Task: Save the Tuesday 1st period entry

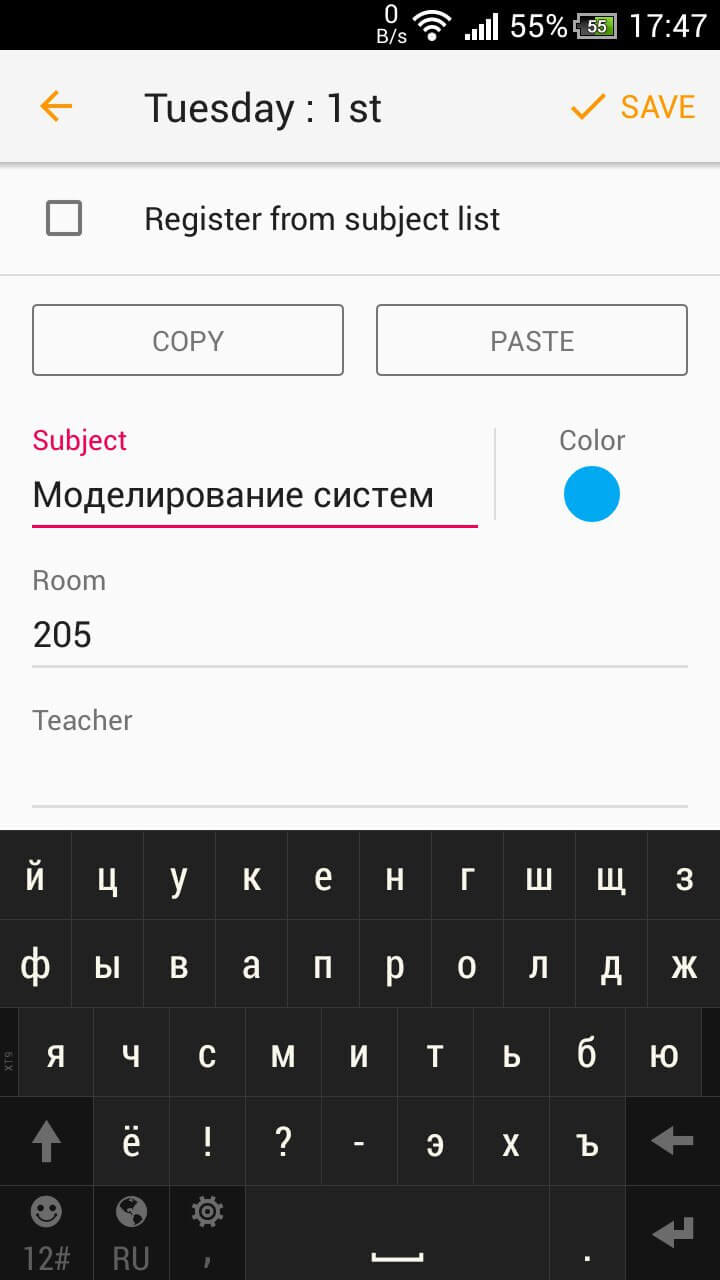Action: [633, 107]
